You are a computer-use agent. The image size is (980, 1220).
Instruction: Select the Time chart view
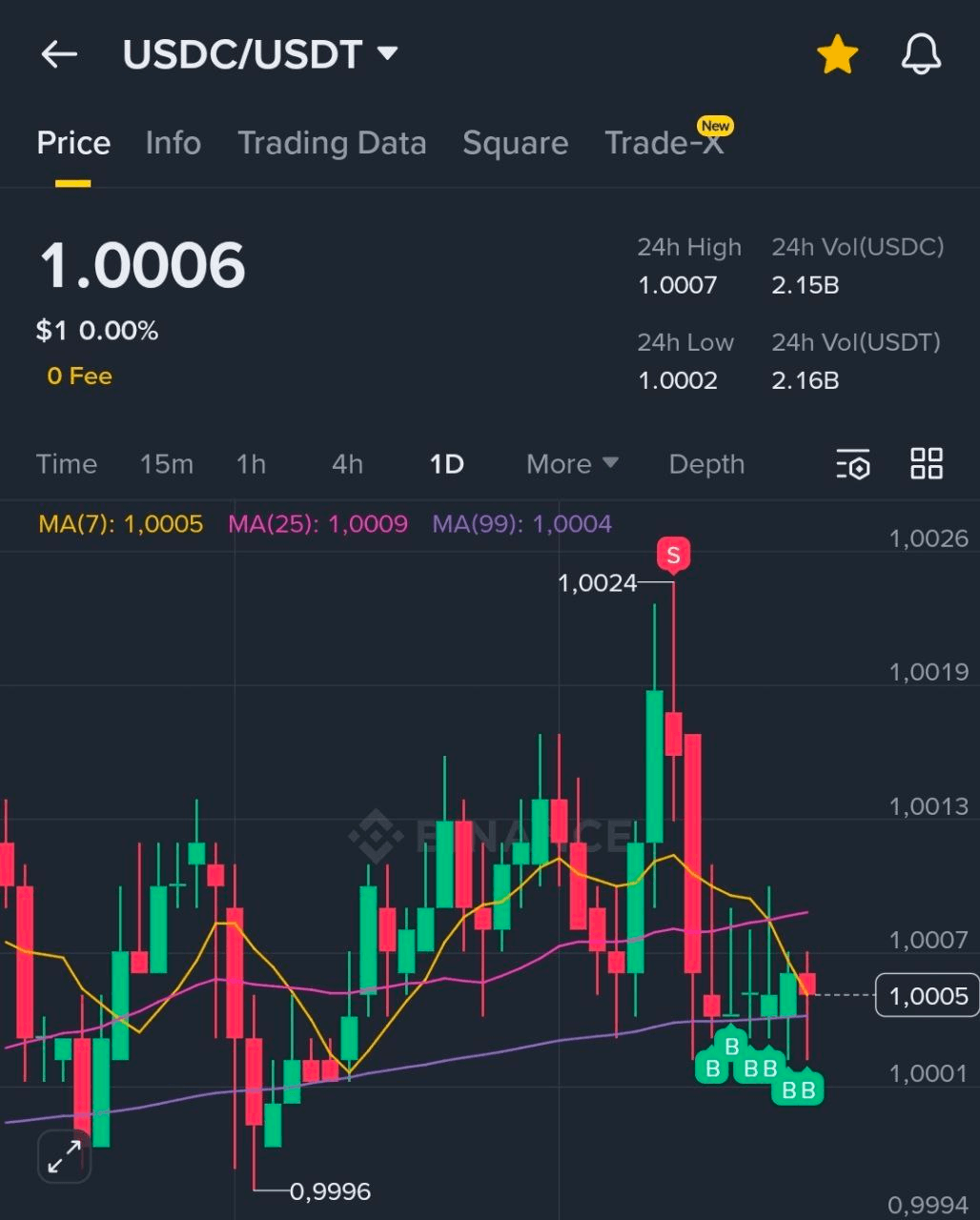click(x=67, y=464)
